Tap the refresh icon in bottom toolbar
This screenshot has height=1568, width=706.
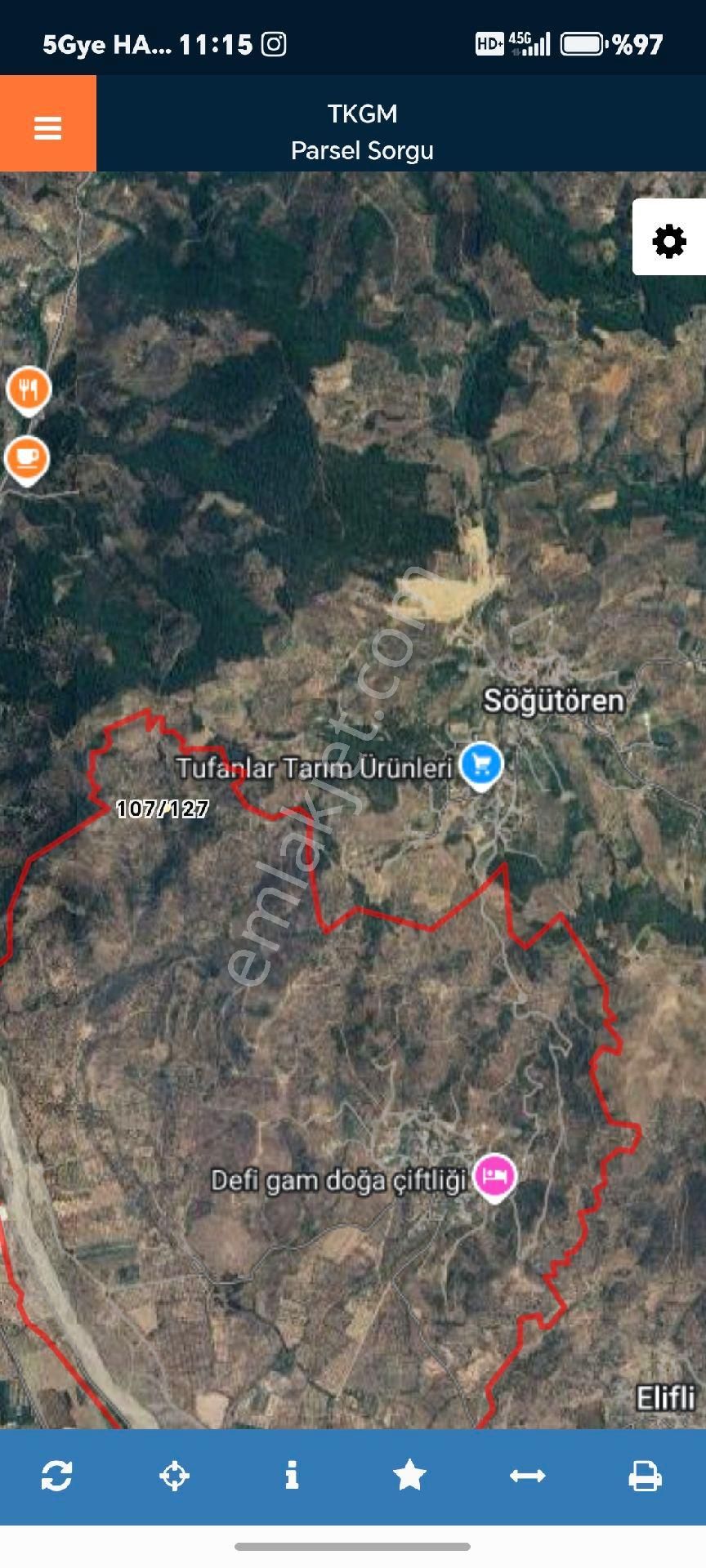point(56,1476)
